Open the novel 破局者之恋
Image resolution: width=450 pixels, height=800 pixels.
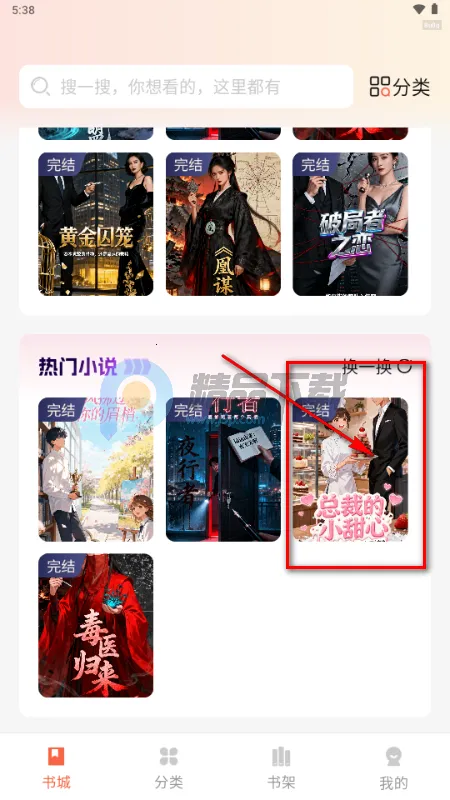coord(351,224)
